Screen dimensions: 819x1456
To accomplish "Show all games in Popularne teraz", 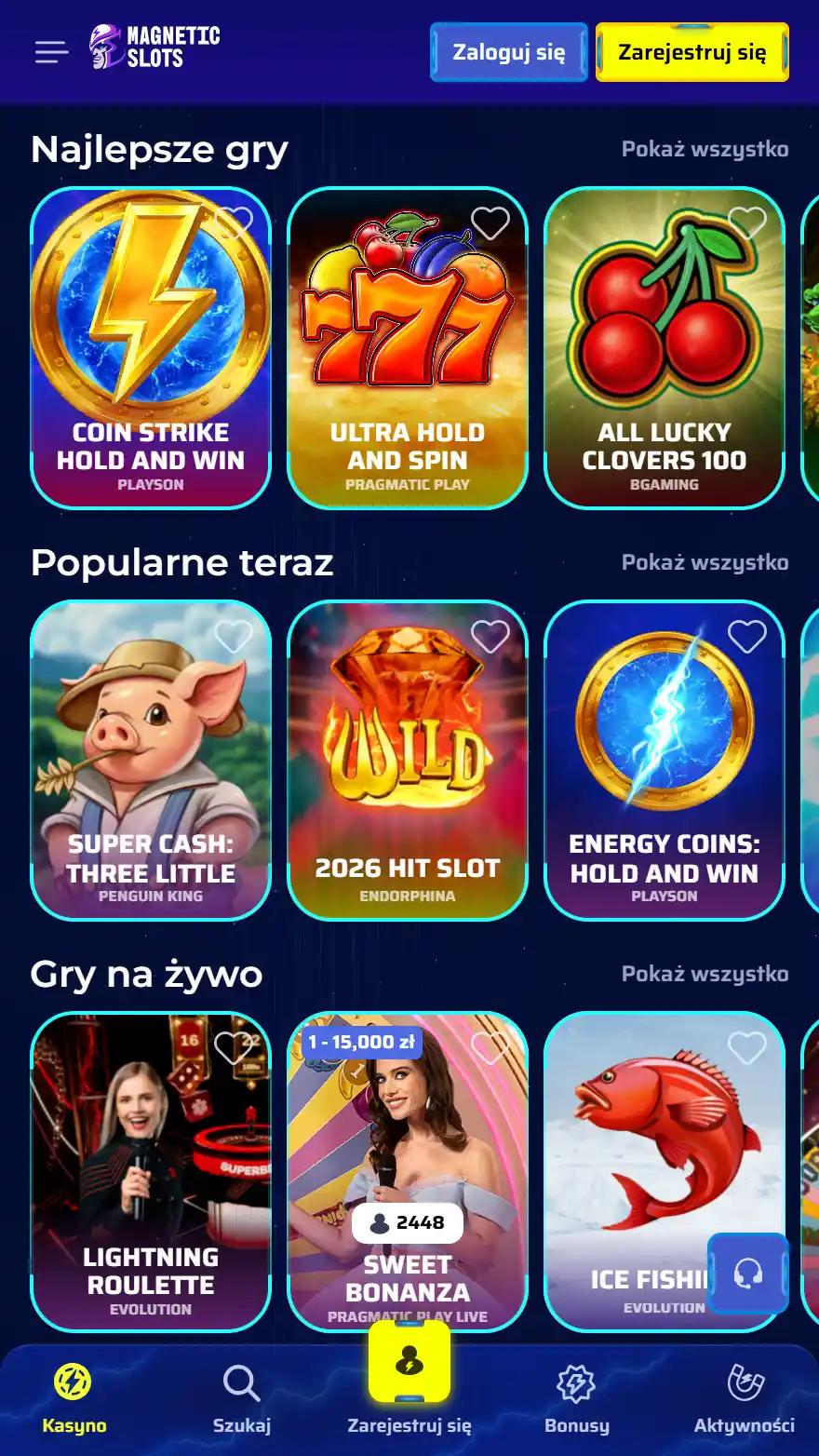I will click(705, 562).
